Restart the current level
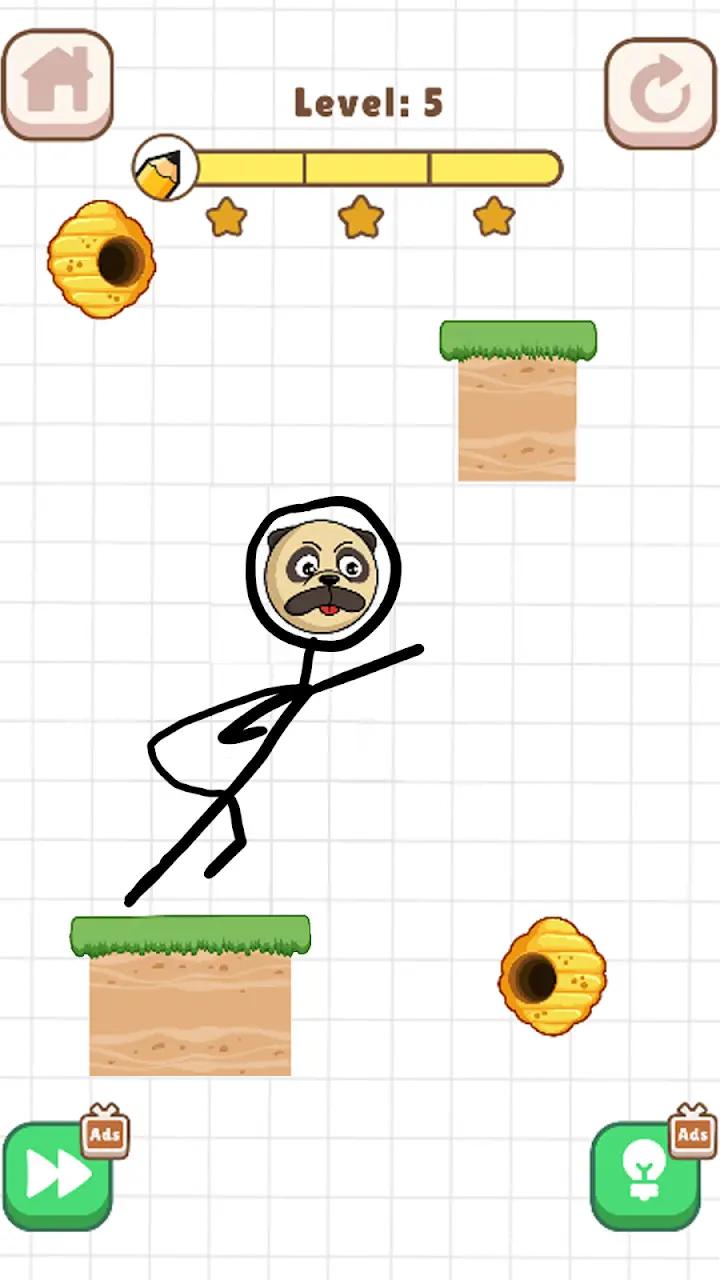 click(x=660, y=93)
